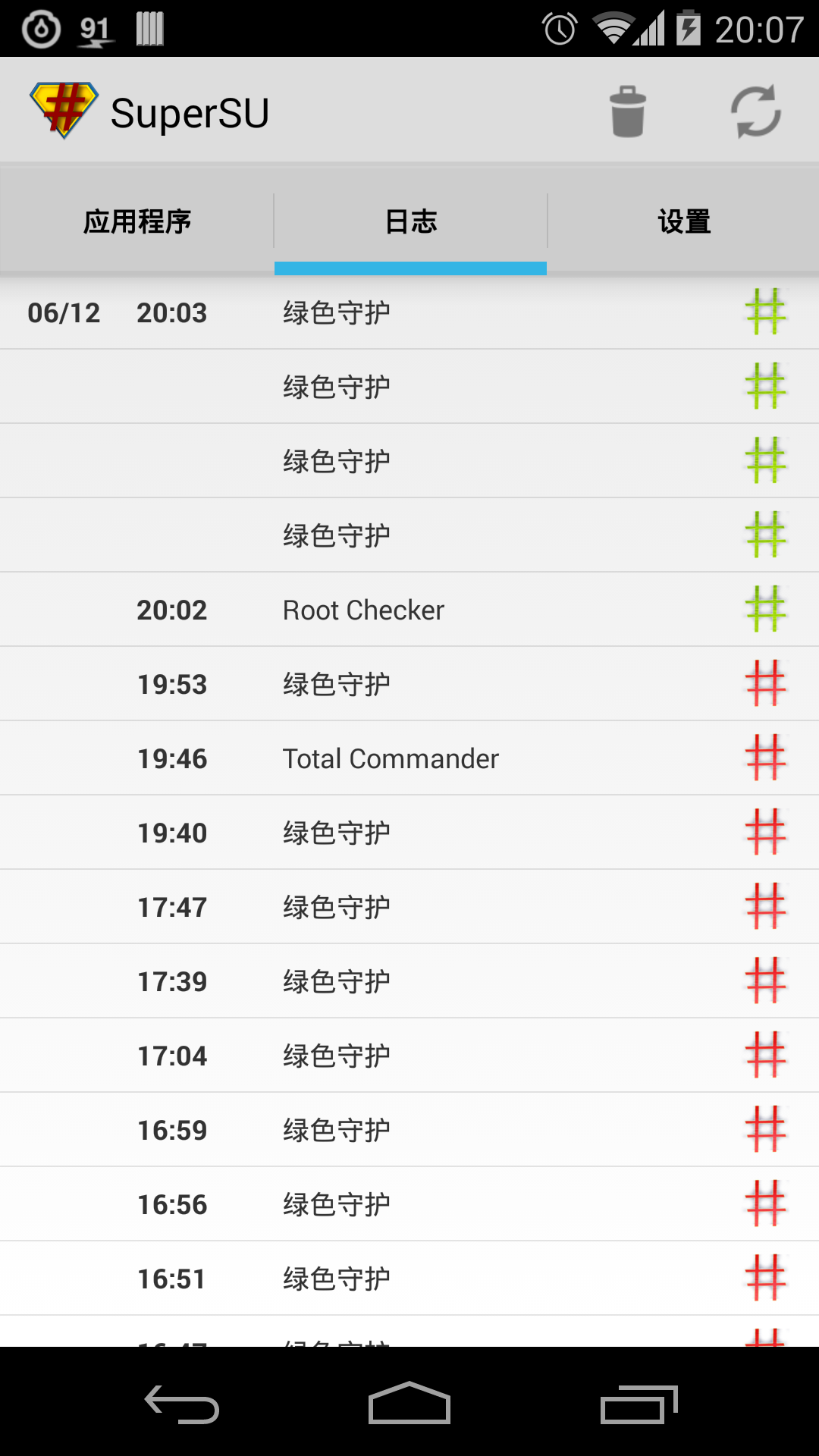Open the 06/12 20:03 绿色守护 entry
Image resolution: width=819 pixels, height=1456 pixels.
[409, 312]
